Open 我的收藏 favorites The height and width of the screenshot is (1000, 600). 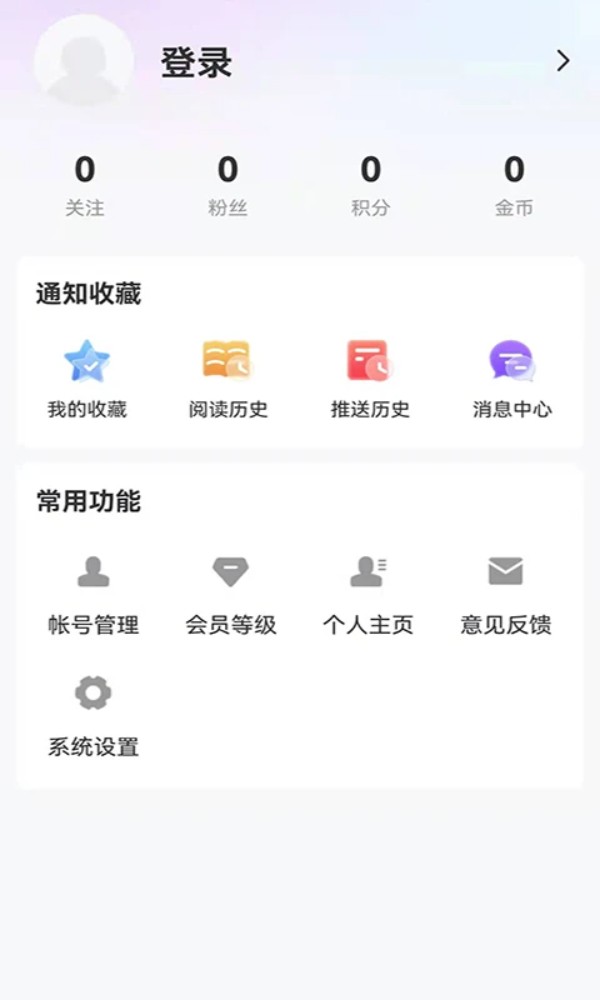(88, 378)
